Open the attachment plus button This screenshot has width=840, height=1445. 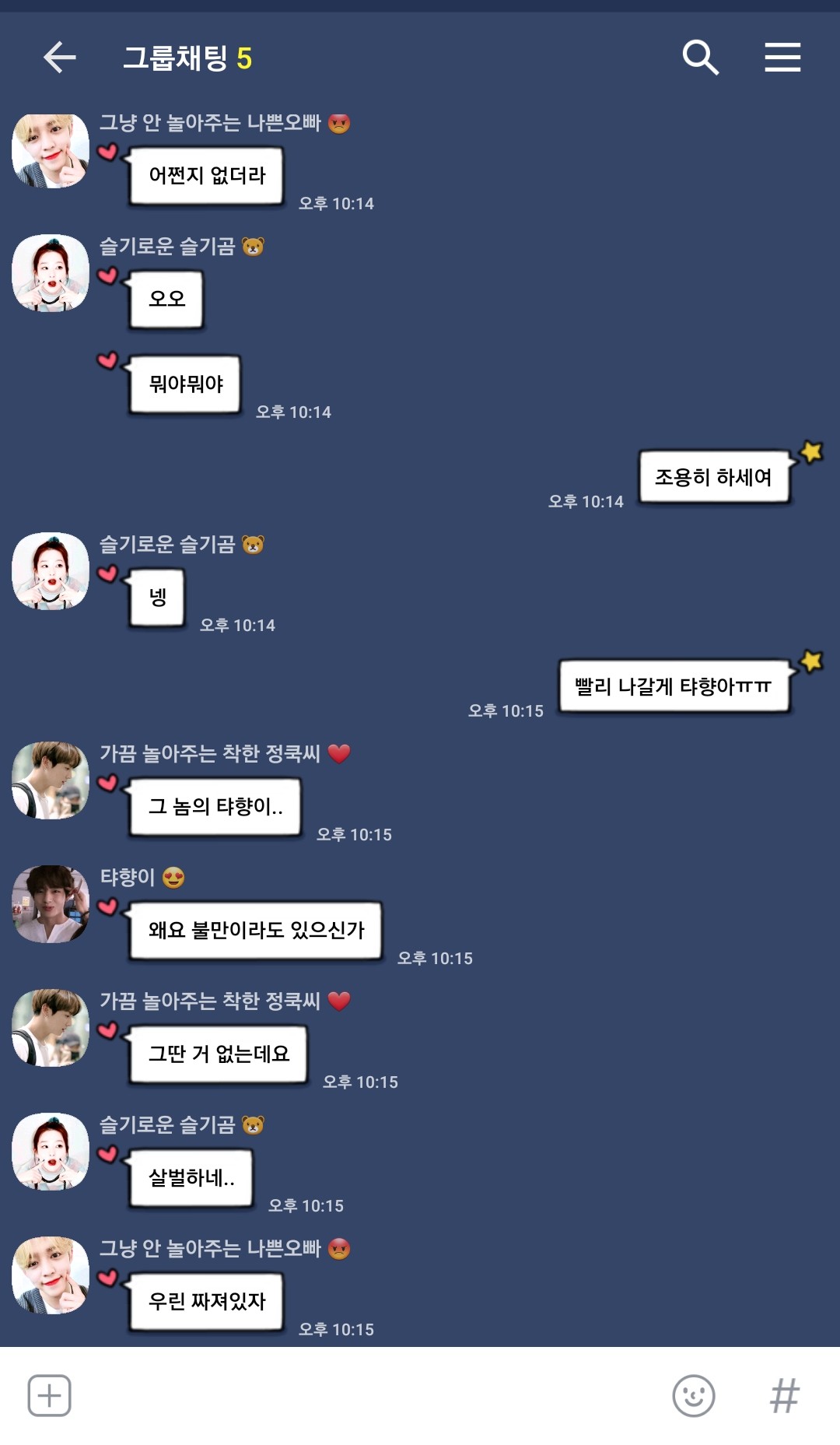[x=50, y=1395]
